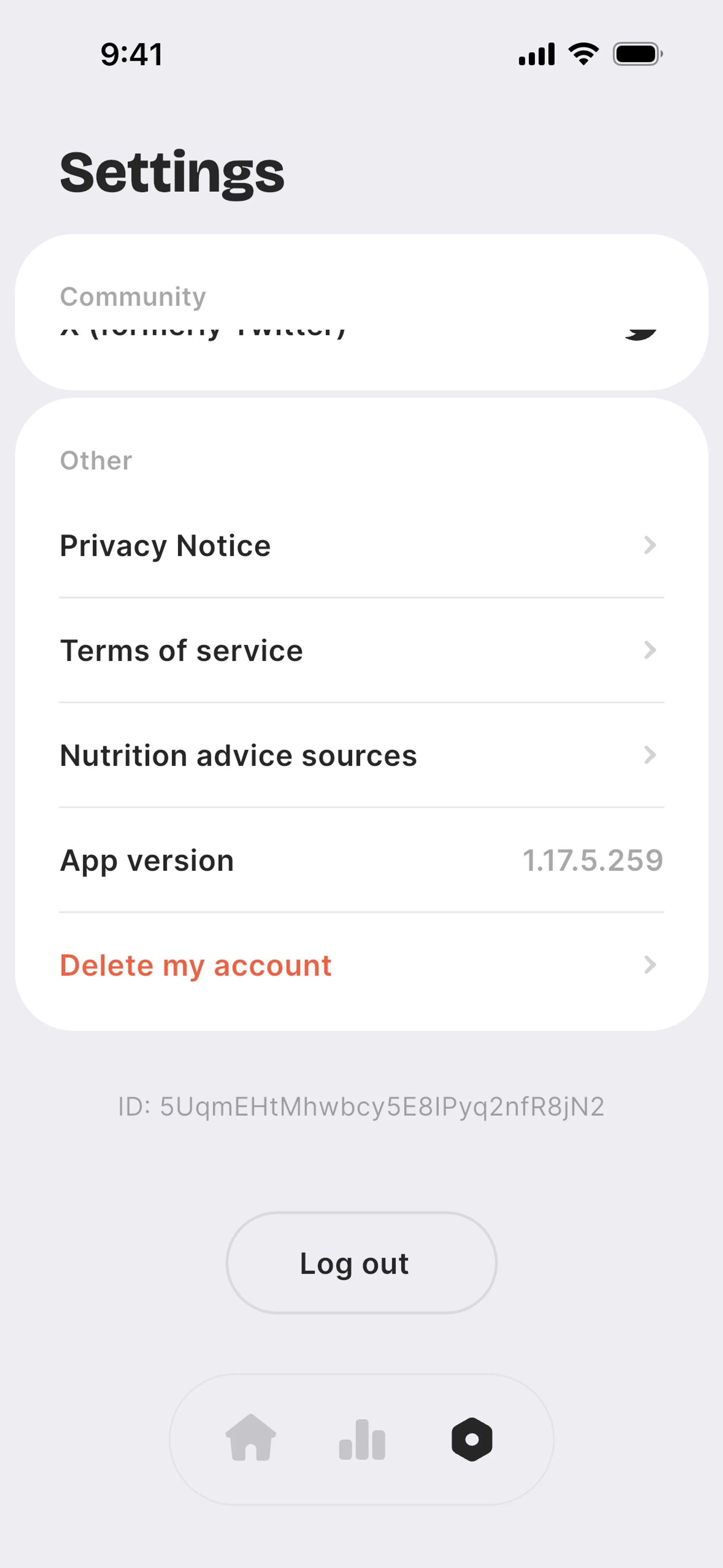723x1568 pixels.
Task: Switch to the Home tab
Action: click(251, 1440)
